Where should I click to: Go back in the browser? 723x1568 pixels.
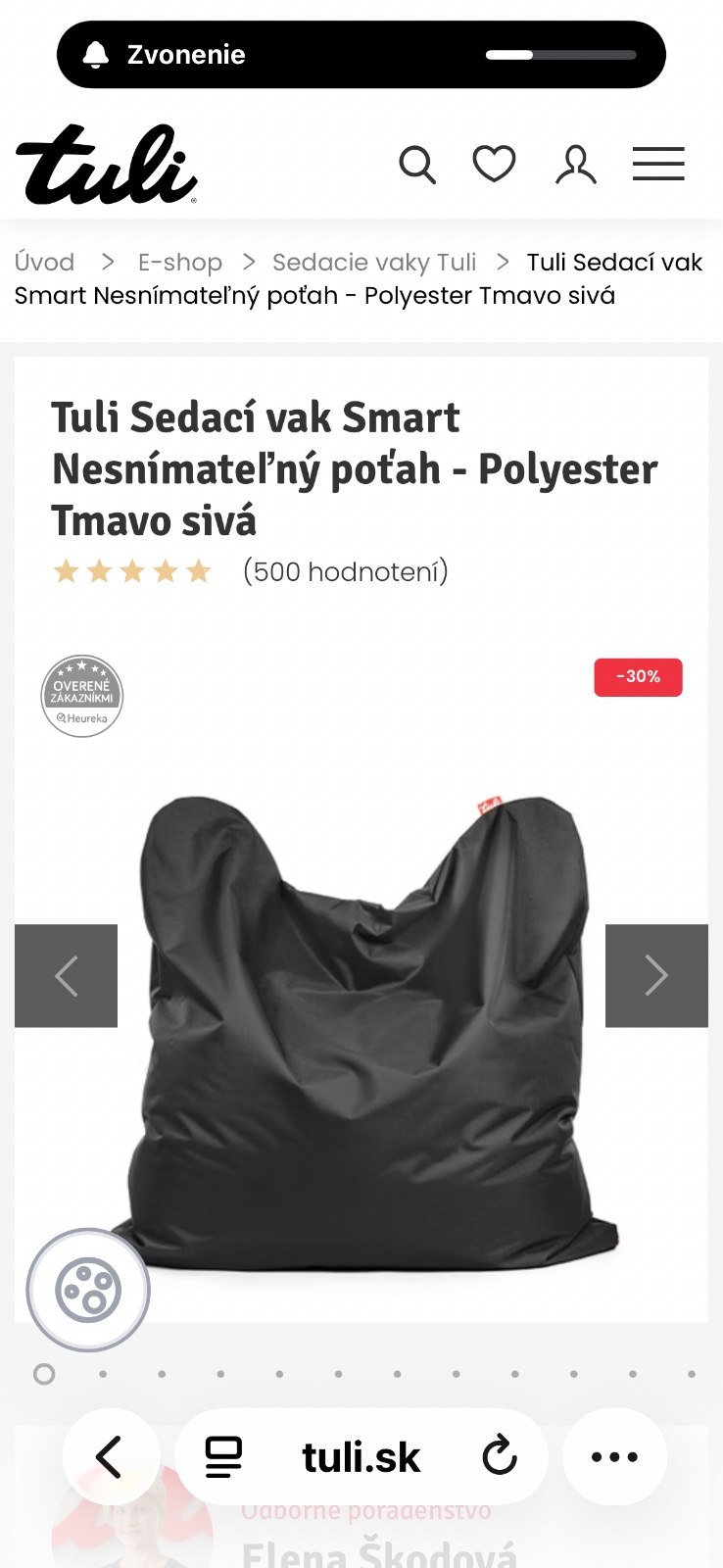[110, 1457]
